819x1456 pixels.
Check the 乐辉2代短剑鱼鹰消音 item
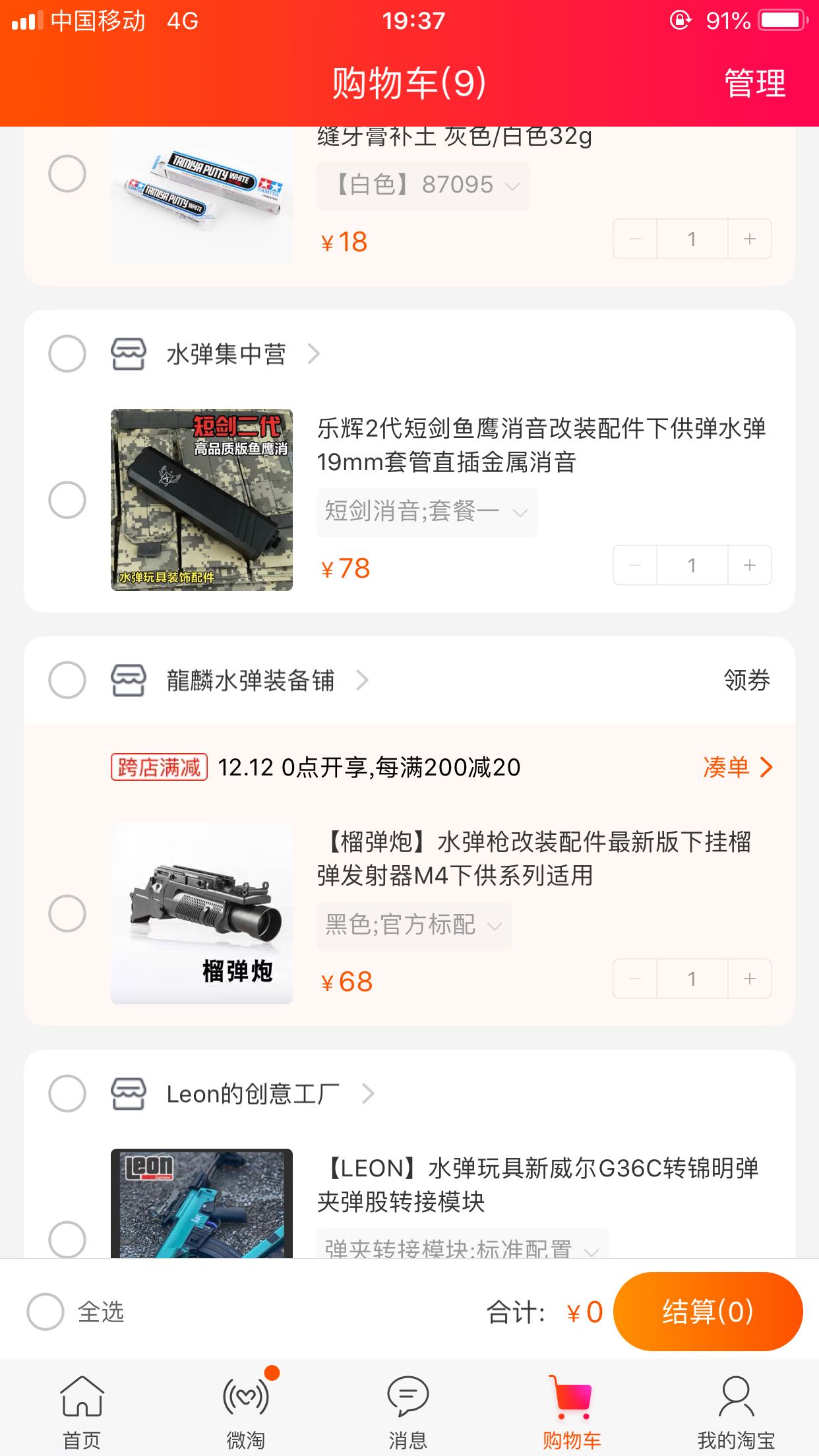point(67,500)
